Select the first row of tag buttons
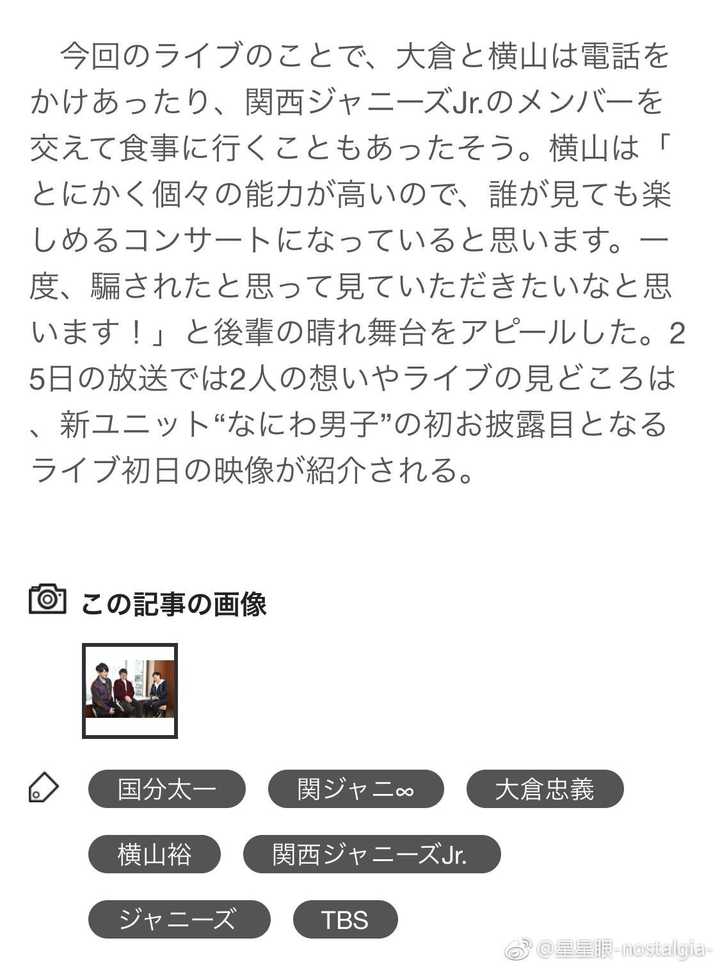 pyautogui.click(x=356, y=790)
